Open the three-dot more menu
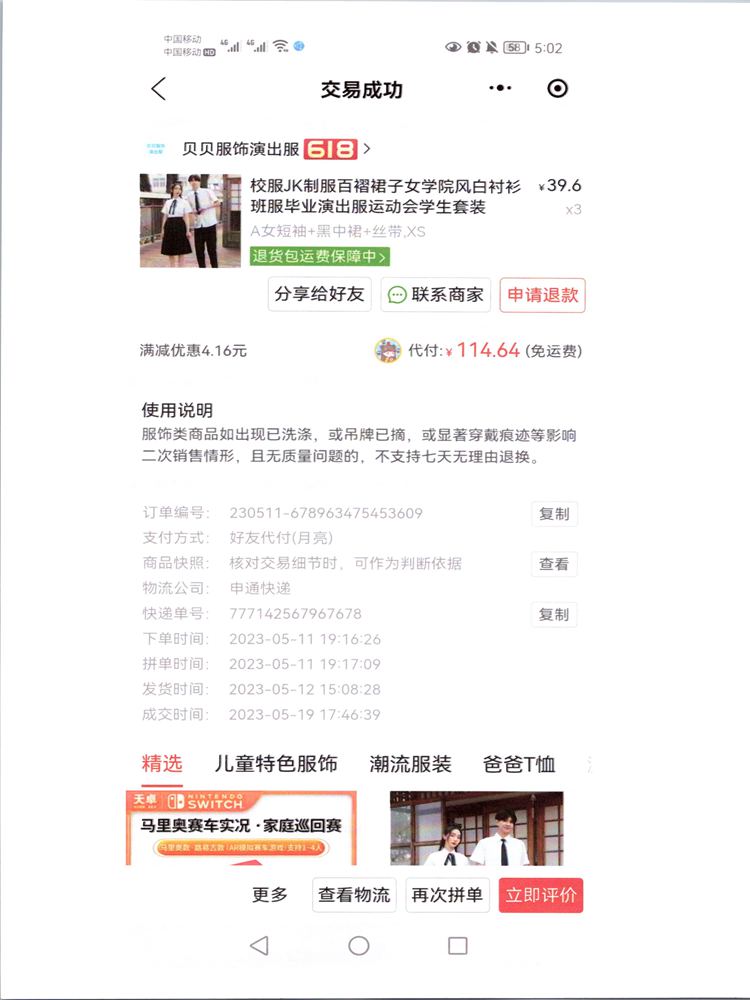Viewport: 750px width, 1000px height. point(500,89)
